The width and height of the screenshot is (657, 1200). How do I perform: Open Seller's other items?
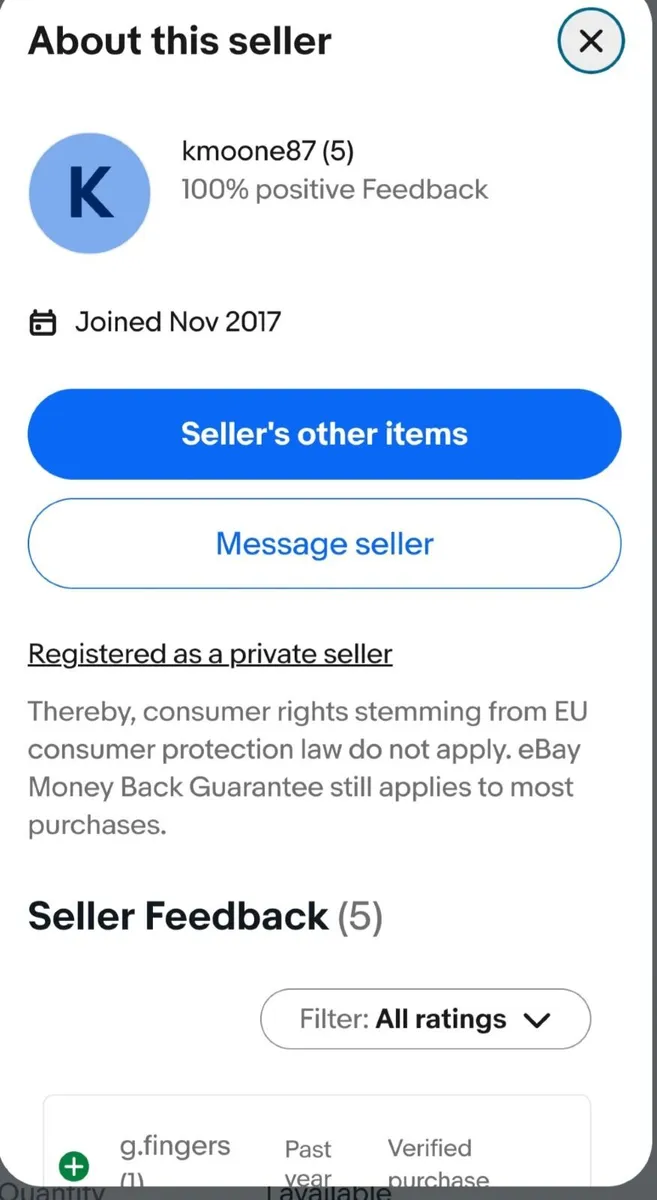click(324, 434)
